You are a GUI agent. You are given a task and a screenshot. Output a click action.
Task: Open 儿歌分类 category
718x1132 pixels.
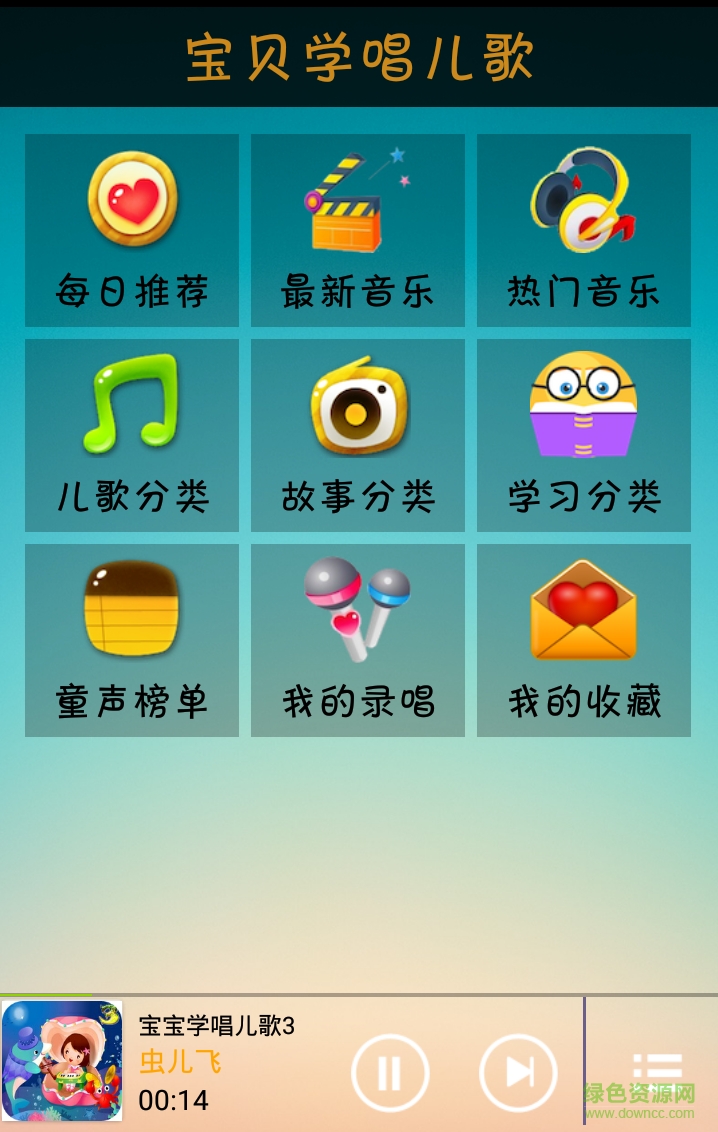click(x=132, y=435)
